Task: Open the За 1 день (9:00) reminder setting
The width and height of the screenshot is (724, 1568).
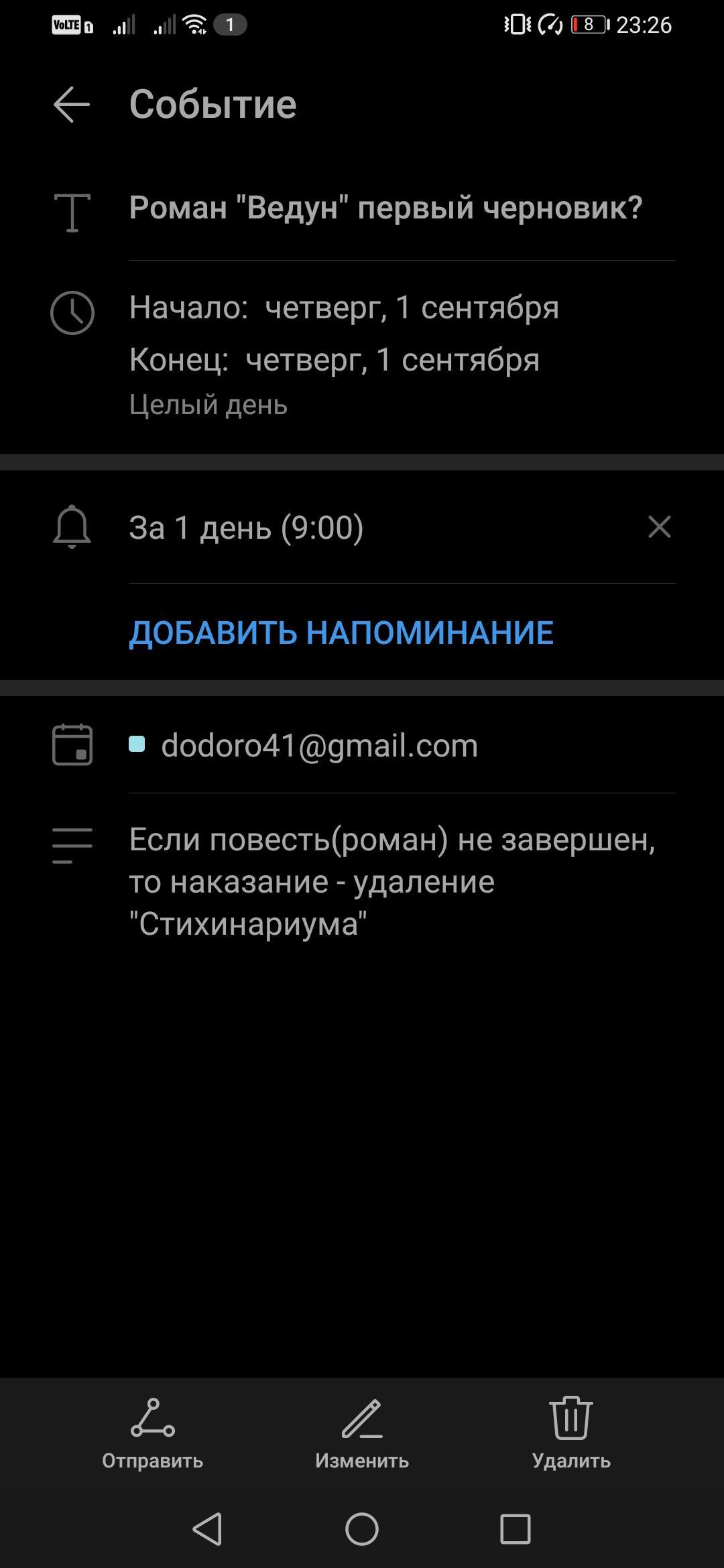Action: coord(247,527)
